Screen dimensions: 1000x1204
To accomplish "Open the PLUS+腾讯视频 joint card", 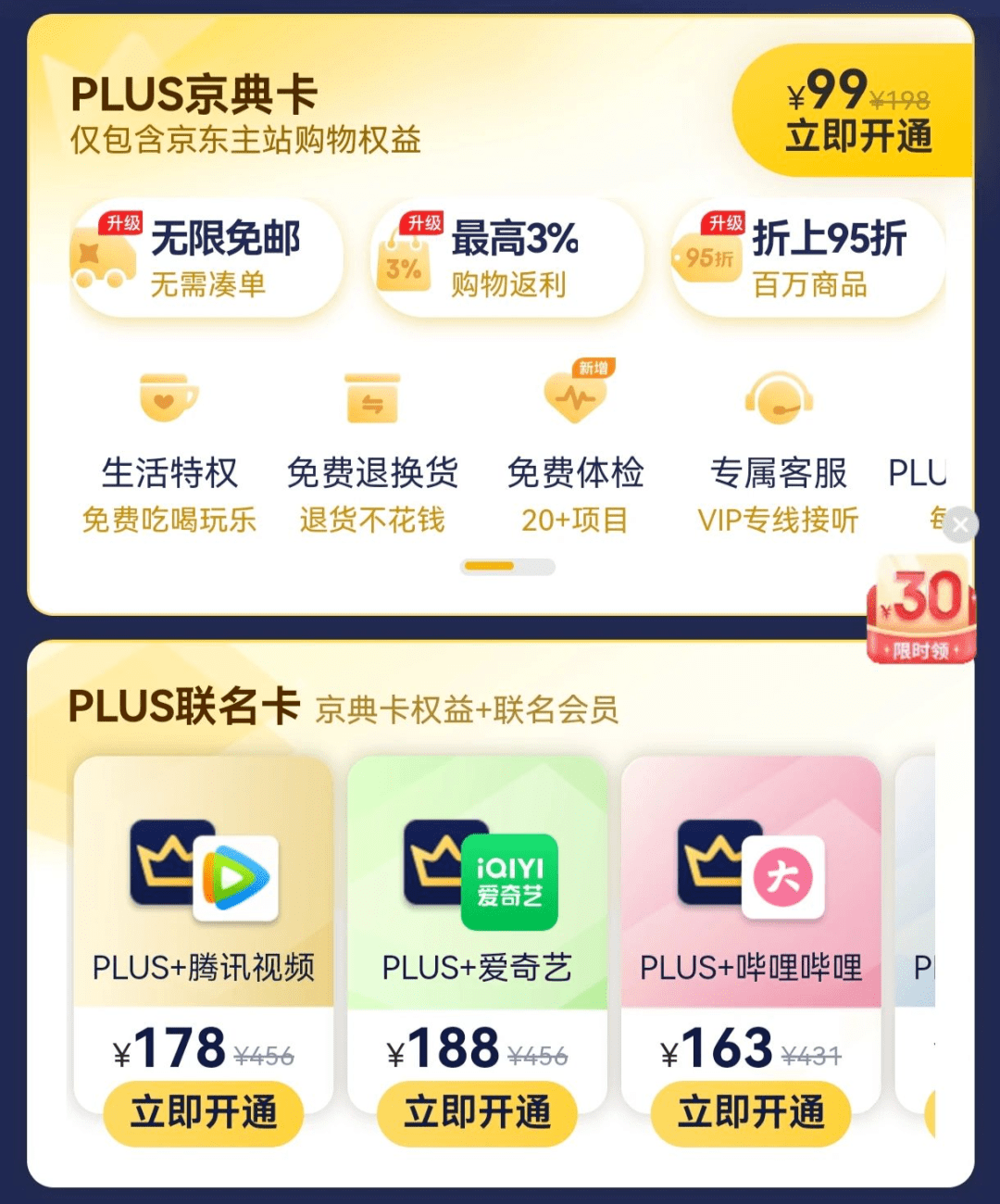I will click(x=204, y=889).
